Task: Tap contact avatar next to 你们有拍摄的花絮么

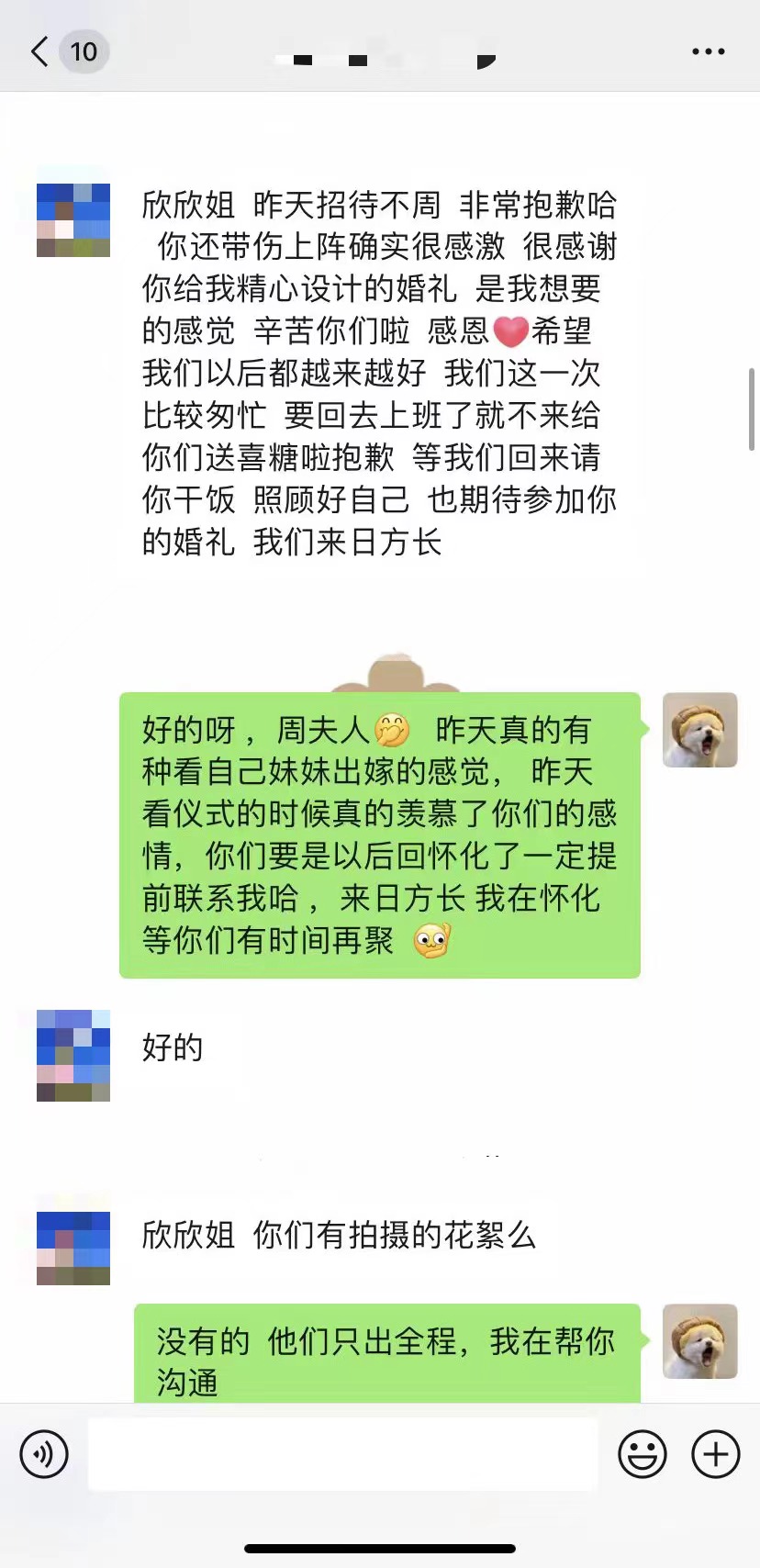Action: [x=73, y=1249]
